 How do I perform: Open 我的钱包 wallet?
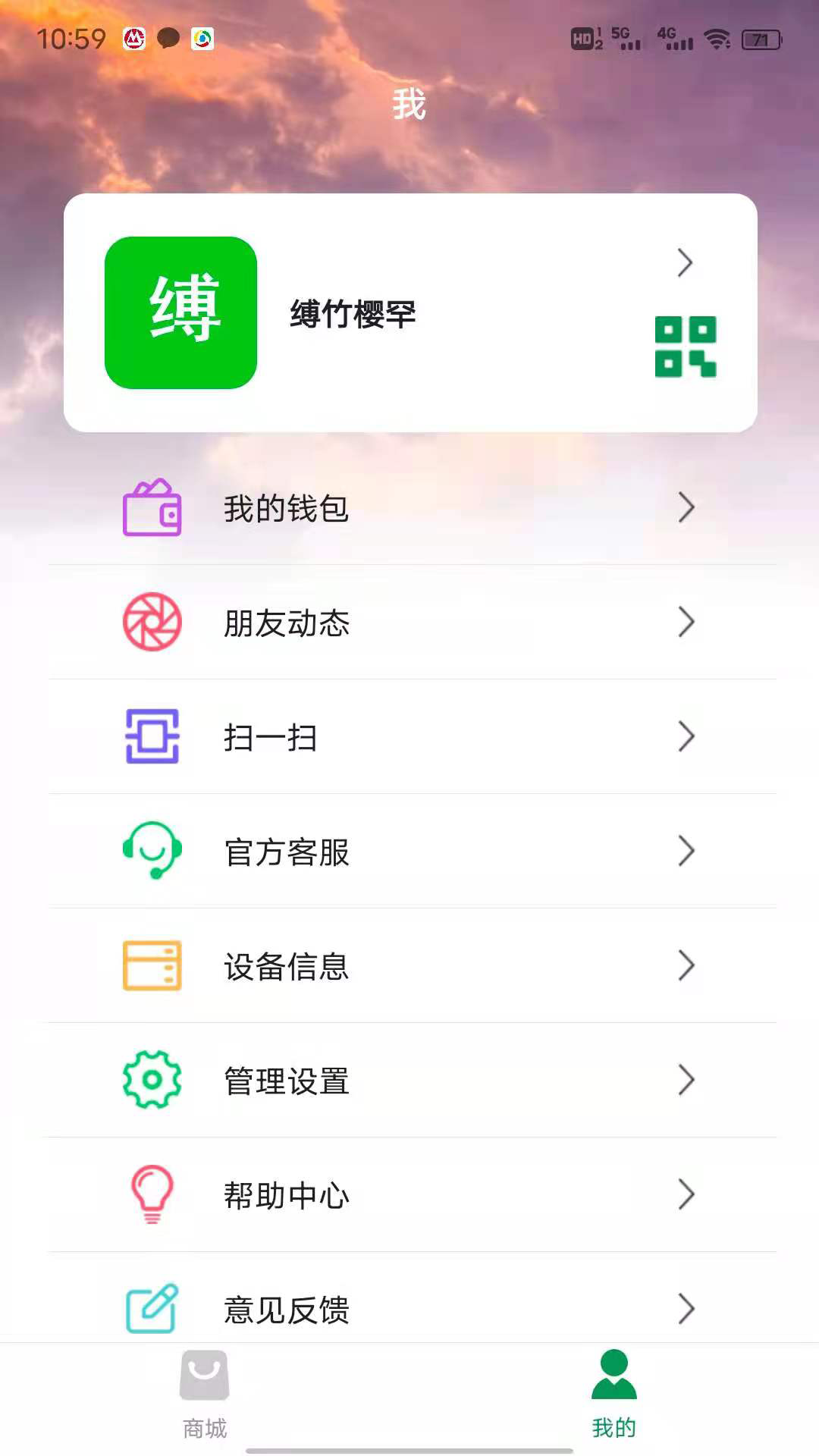(x=409, y=508)
